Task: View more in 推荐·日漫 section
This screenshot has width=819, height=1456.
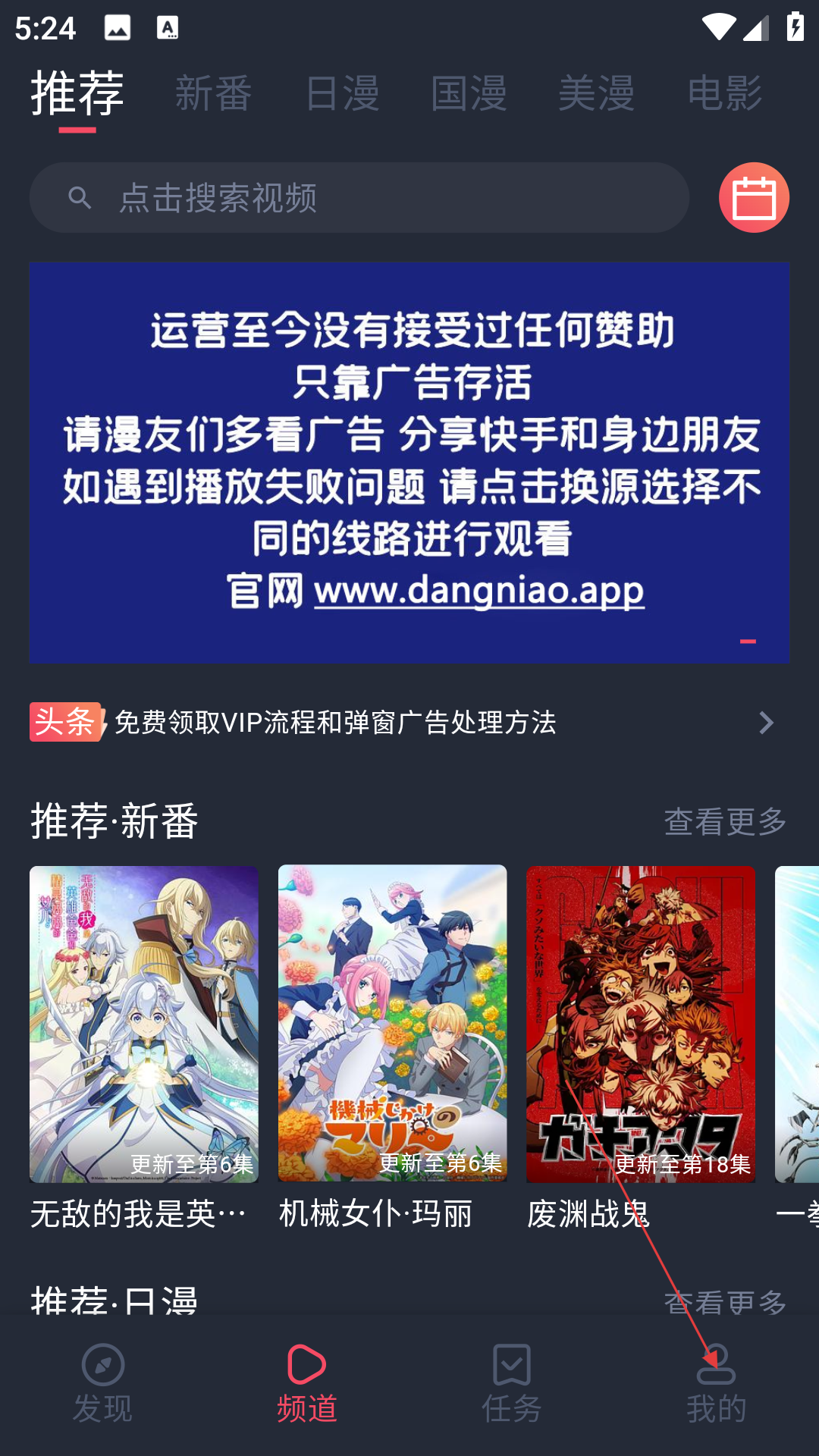Action: coord(725,1301)
